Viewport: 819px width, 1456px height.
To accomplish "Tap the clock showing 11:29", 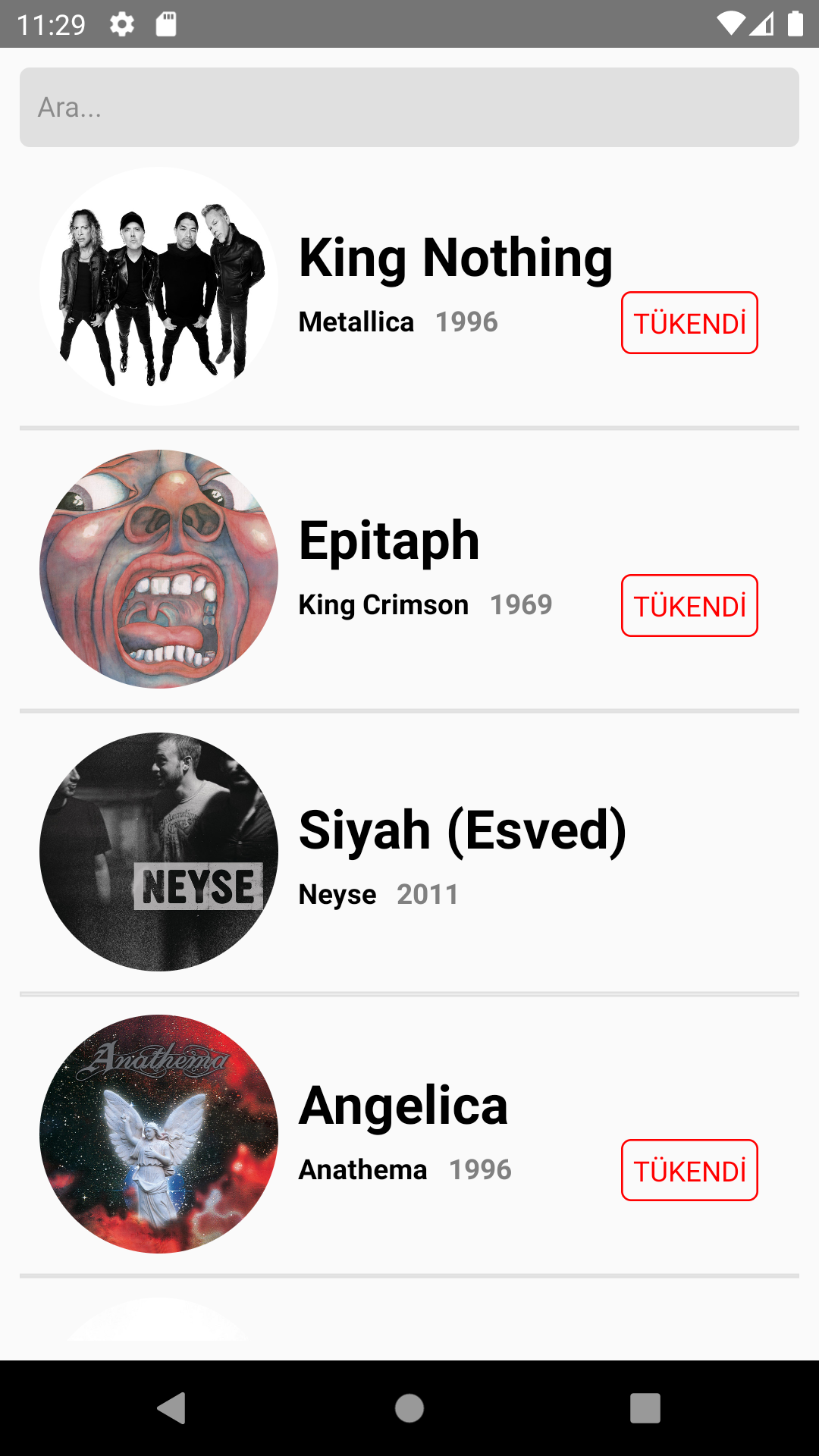I will coord(51,24).
